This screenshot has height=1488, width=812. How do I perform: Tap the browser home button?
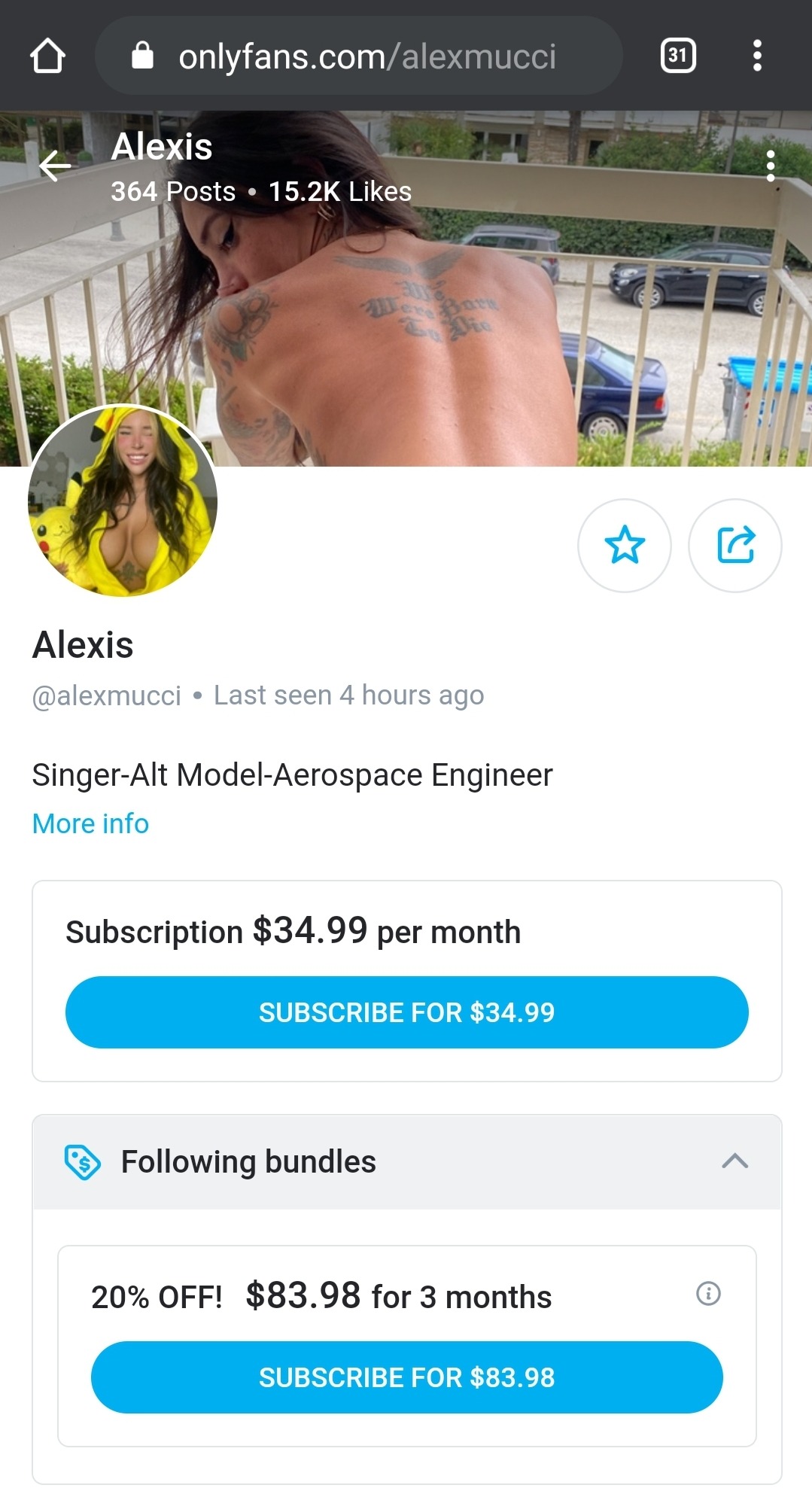tap(47, 56)
